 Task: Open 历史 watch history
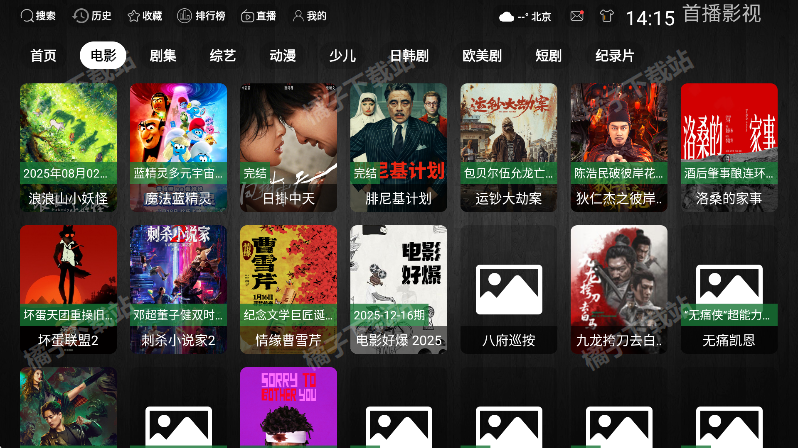click(93, 16)
